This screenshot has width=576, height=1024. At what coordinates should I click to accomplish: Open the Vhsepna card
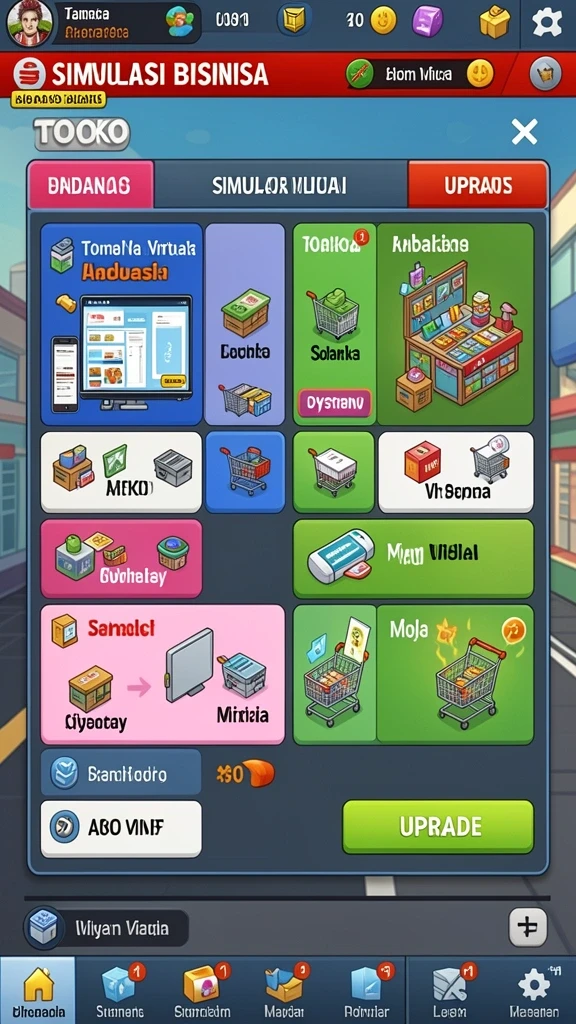click(456, 472)
